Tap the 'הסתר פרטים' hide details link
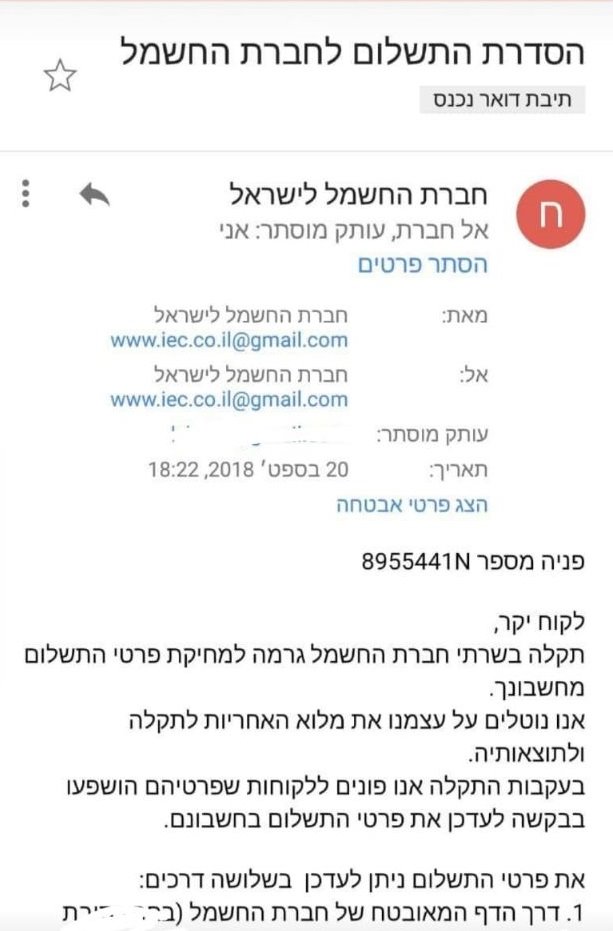 tap(423, 265)
